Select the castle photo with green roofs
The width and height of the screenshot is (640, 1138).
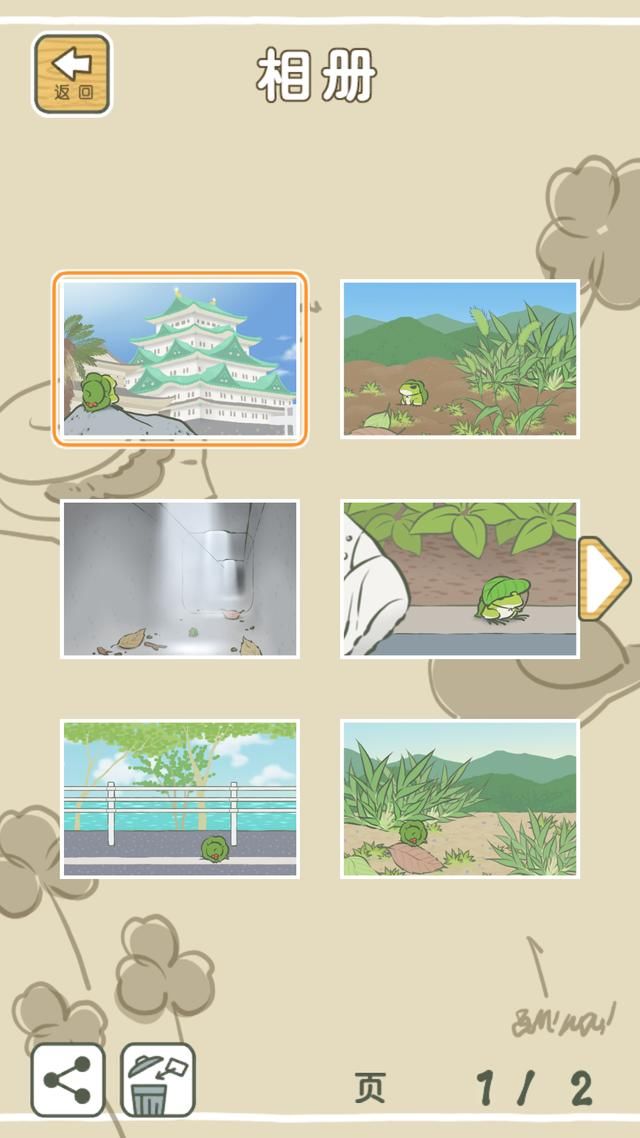(x=180, y=358)
